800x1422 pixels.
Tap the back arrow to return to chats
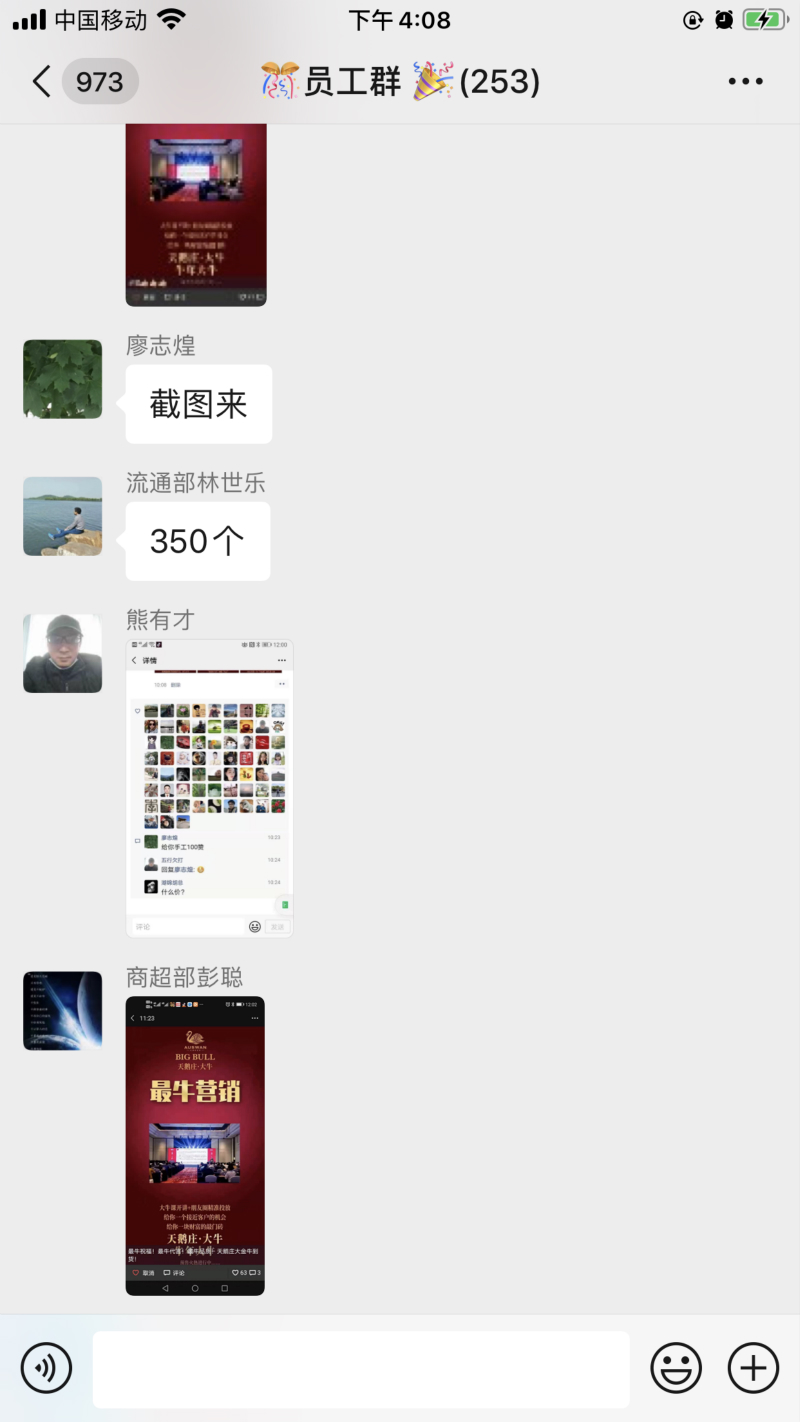(x=40, y=80)
